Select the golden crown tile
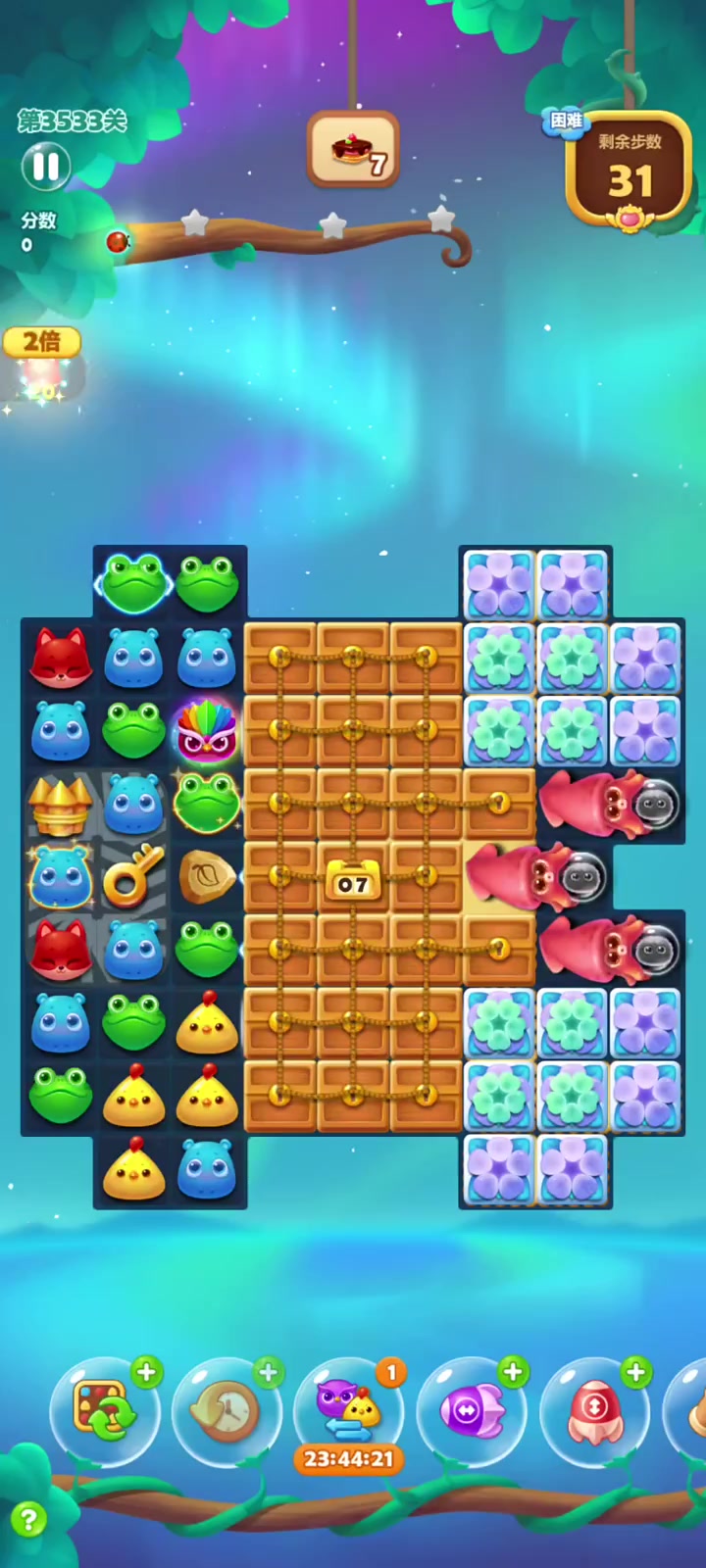This screenshot has width=706, height=1568. [x=60, y=804]
